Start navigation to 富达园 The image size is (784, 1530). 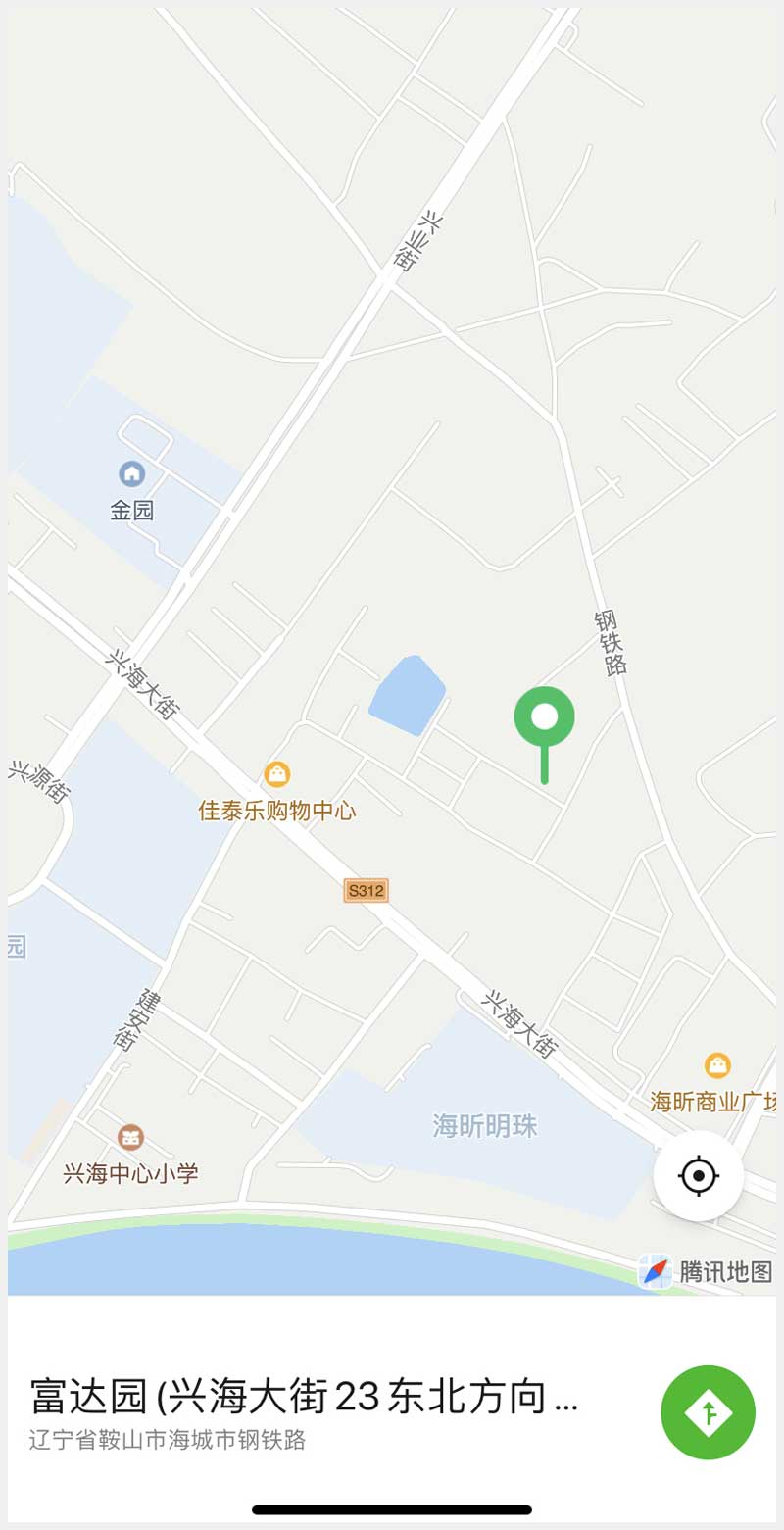click(708, 1411)
